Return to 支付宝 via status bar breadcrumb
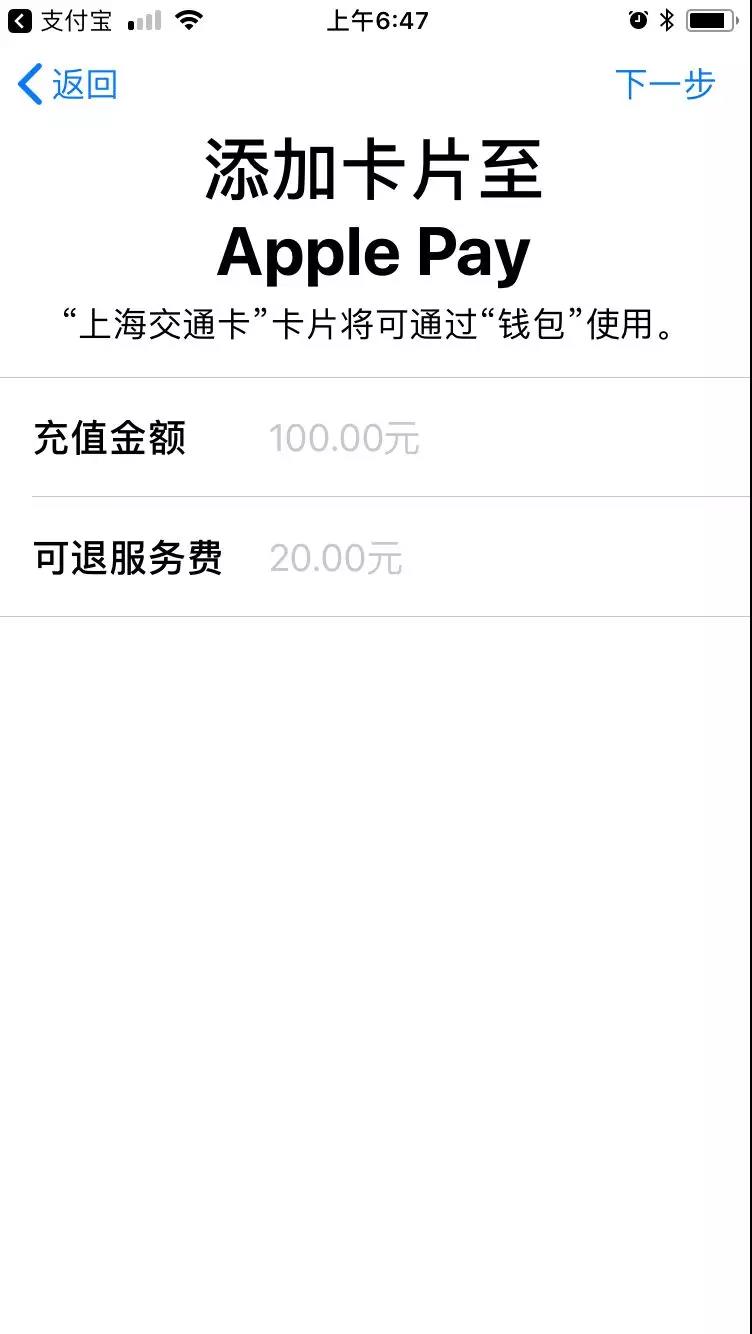Screen dimensions: 752x1334 [60, 20]
